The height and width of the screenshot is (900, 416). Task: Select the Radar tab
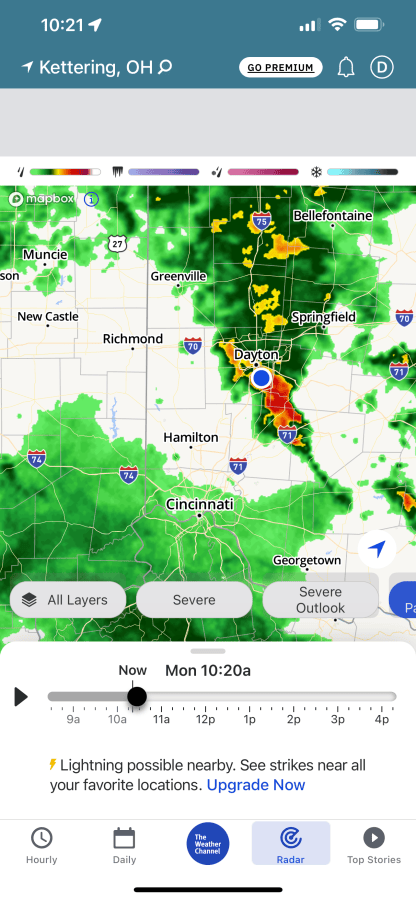(291, 843)
